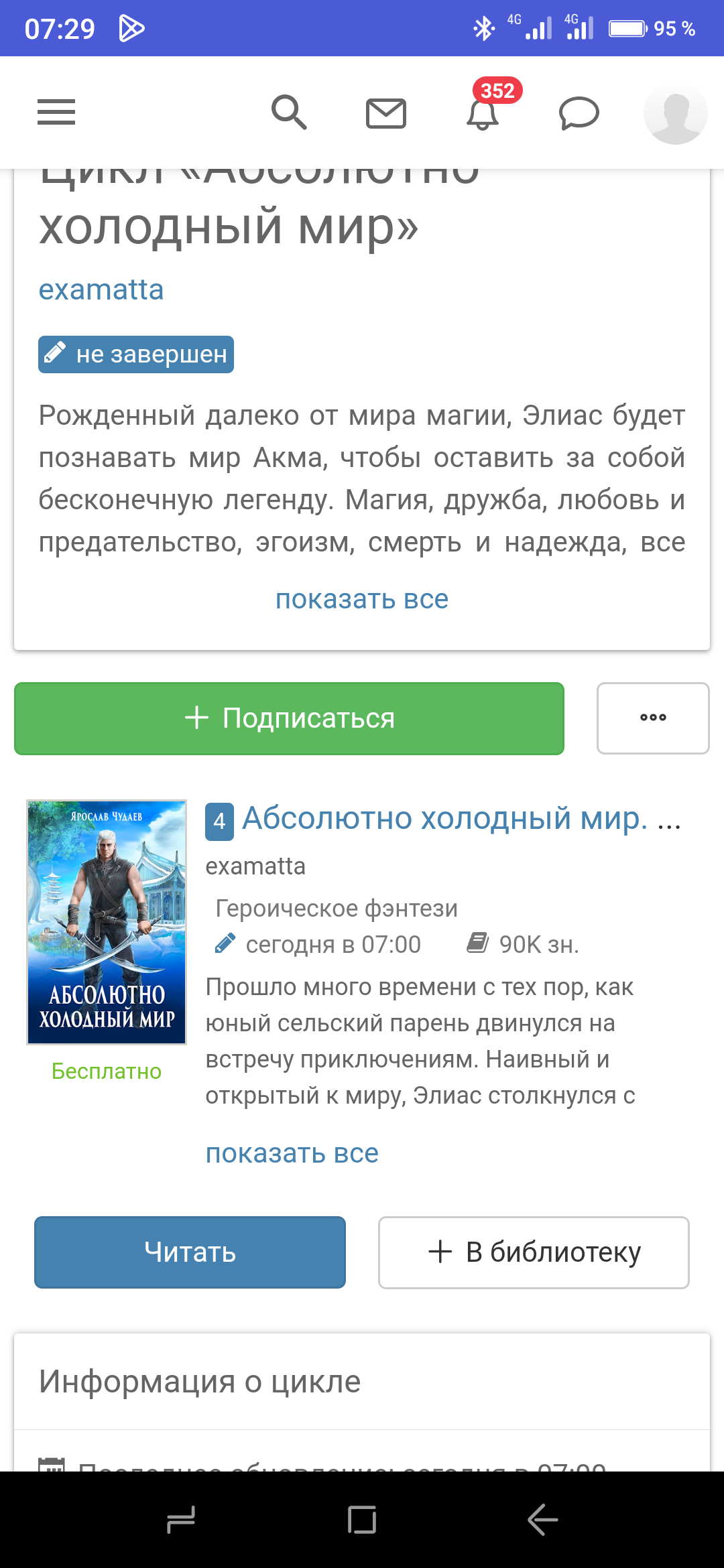Open recent apps from the navigation bar

(x=181, y=1519)
